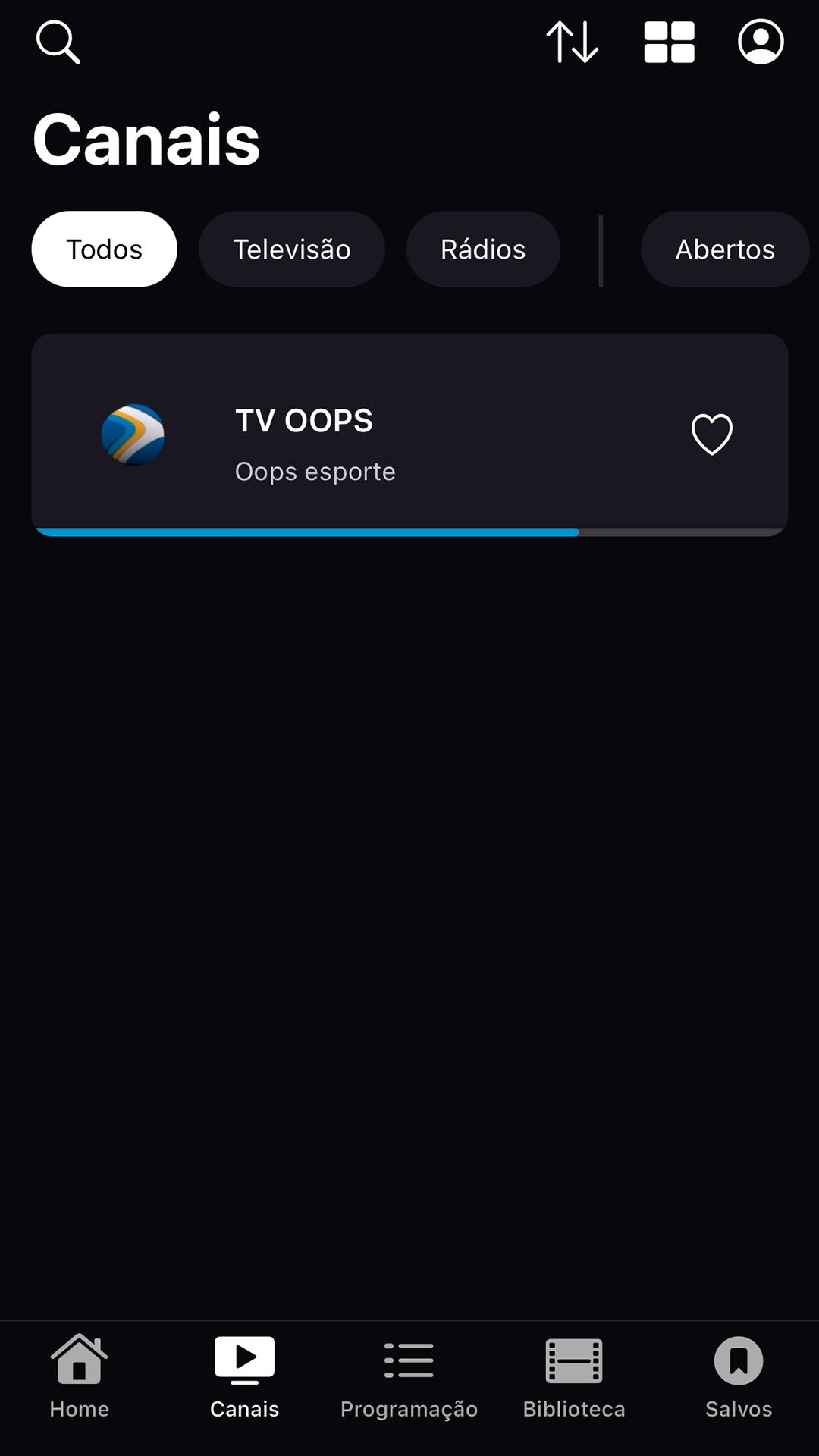Open the user profile icon
This screenshot has height=1456, width=819.
click(x=761, y=42)
